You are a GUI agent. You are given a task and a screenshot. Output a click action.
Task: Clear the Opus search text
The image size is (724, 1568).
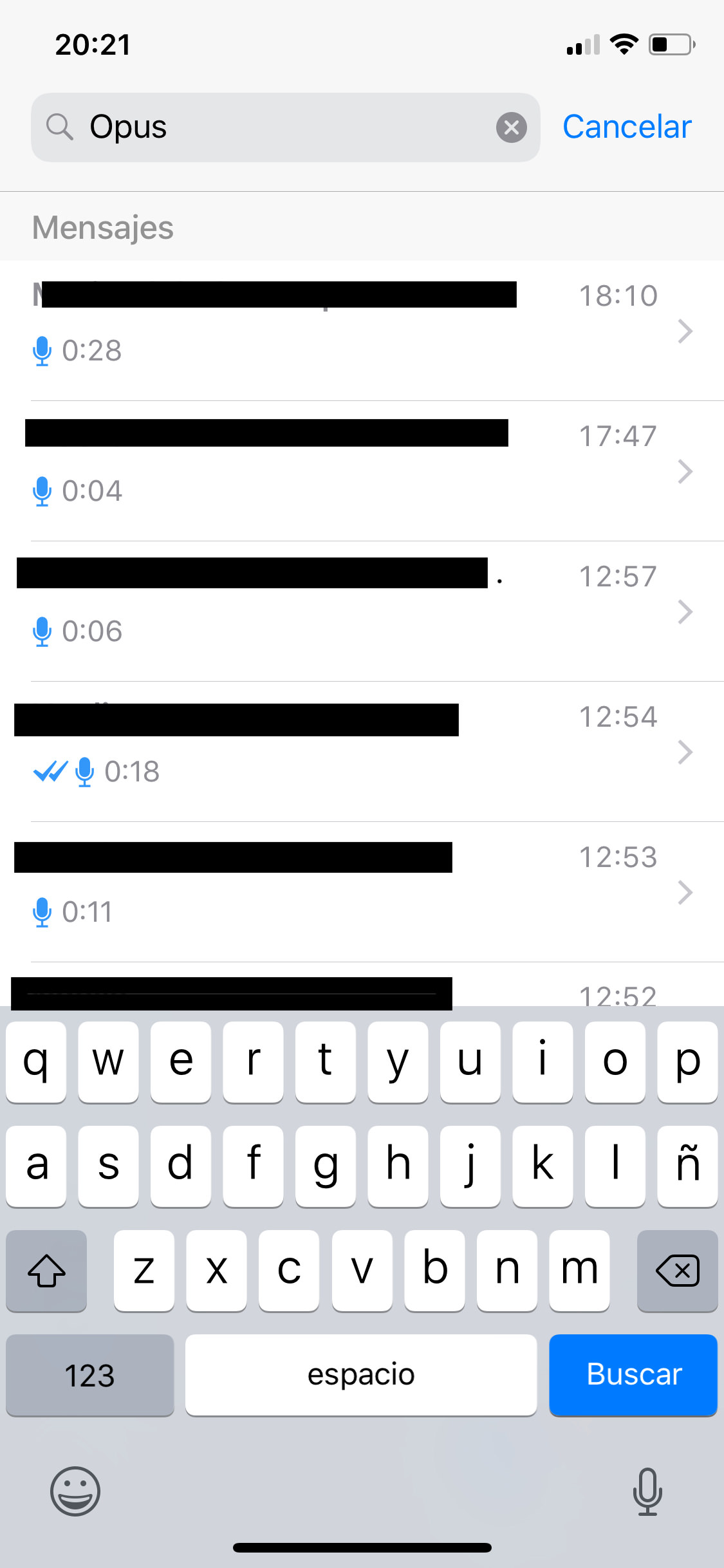coord(511,127)
